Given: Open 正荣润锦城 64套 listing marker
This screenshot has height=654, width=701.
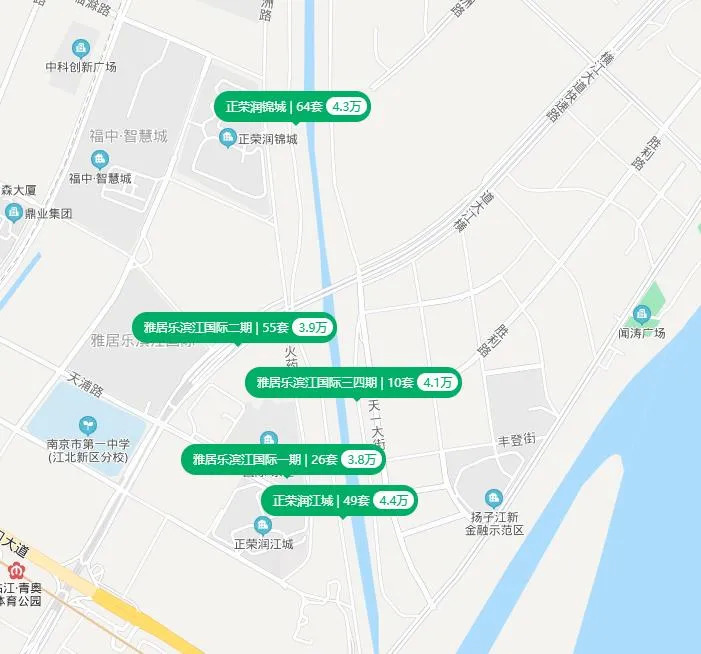Looking at the screenshot, I should [x=291, y=107].
